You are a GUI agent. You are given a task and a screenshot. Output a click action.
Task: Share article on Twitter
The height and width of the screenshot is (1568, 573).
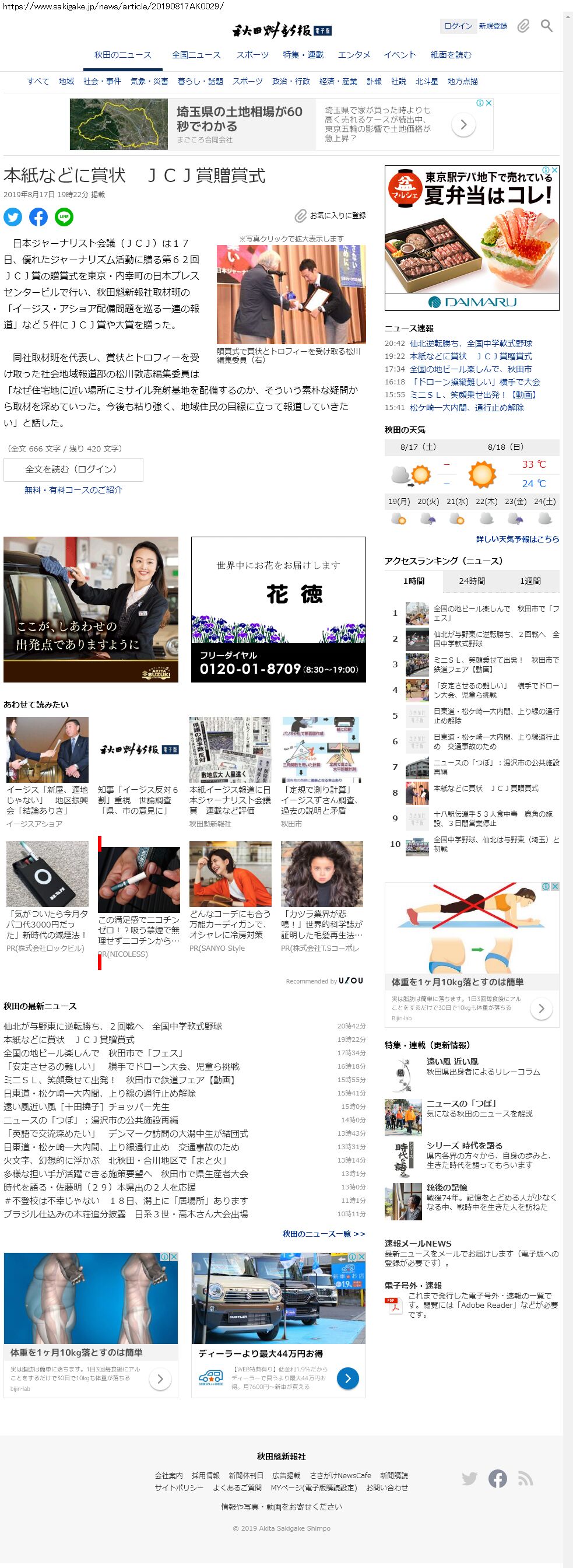pos(13,216)
